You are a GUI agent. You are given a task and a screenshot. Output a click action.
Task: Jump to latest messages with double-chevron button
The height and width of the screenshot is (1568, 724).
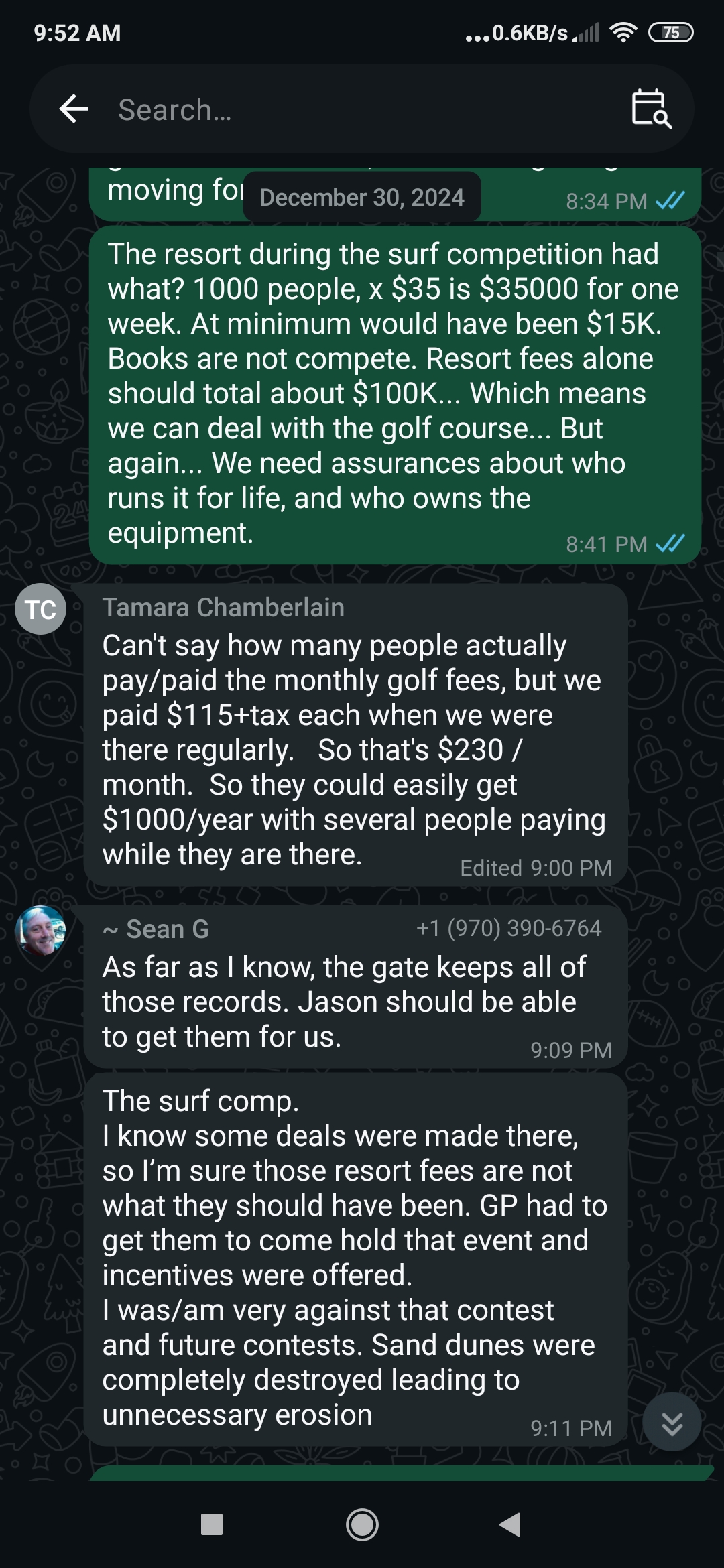pos(672,1422)
